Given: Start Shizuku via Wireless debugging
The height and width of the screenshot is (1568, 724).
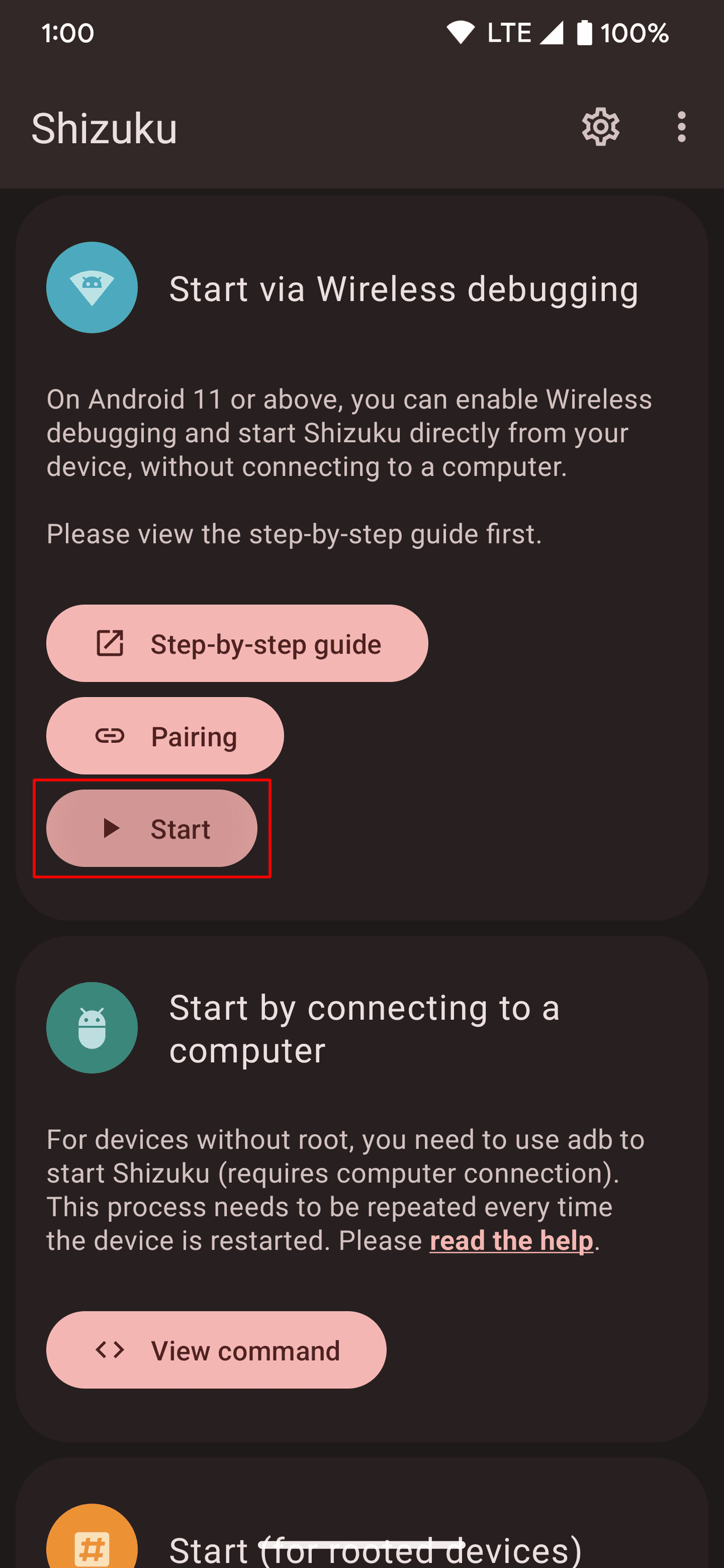Looking at the screenshot, I should tap(151, 829).
